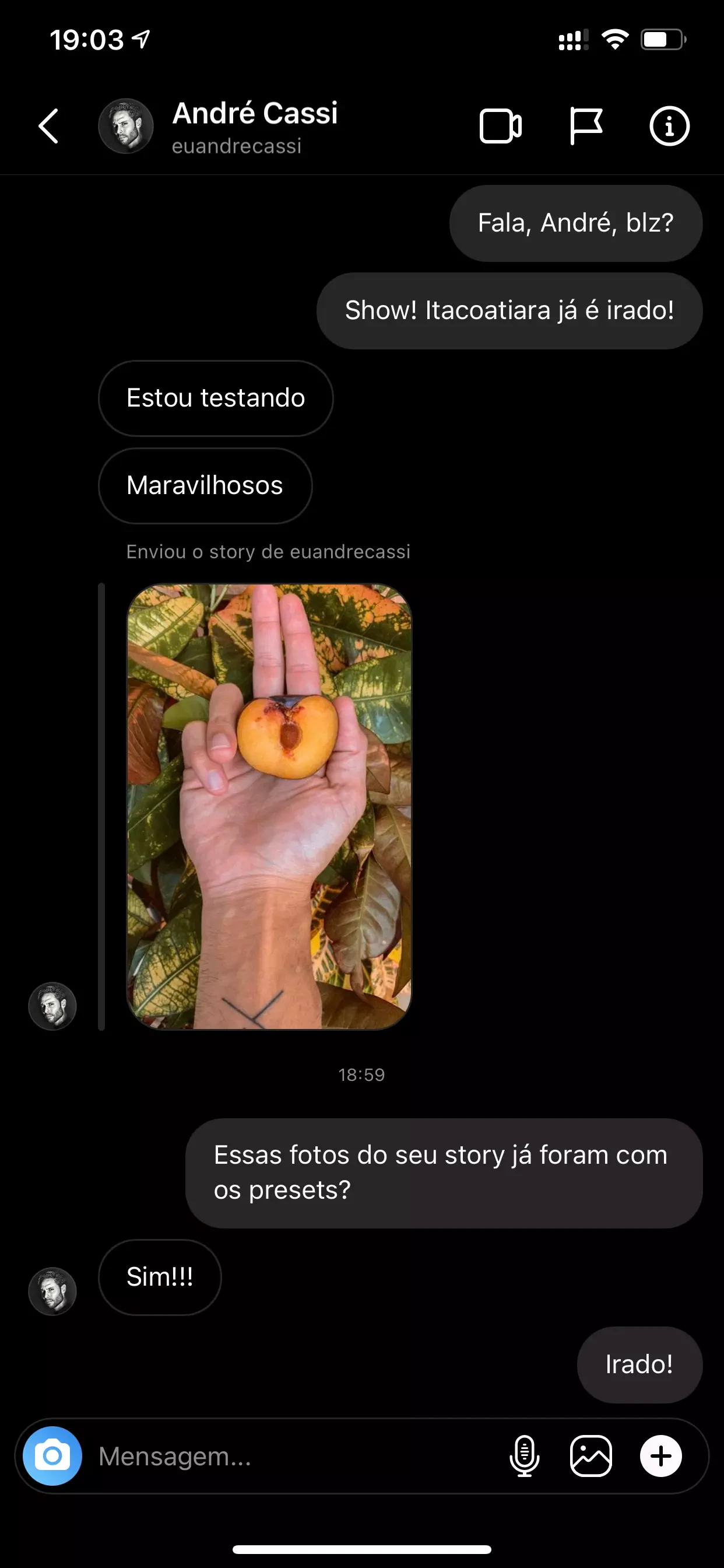Focus the Mensagem text field

click(292, 1456)
